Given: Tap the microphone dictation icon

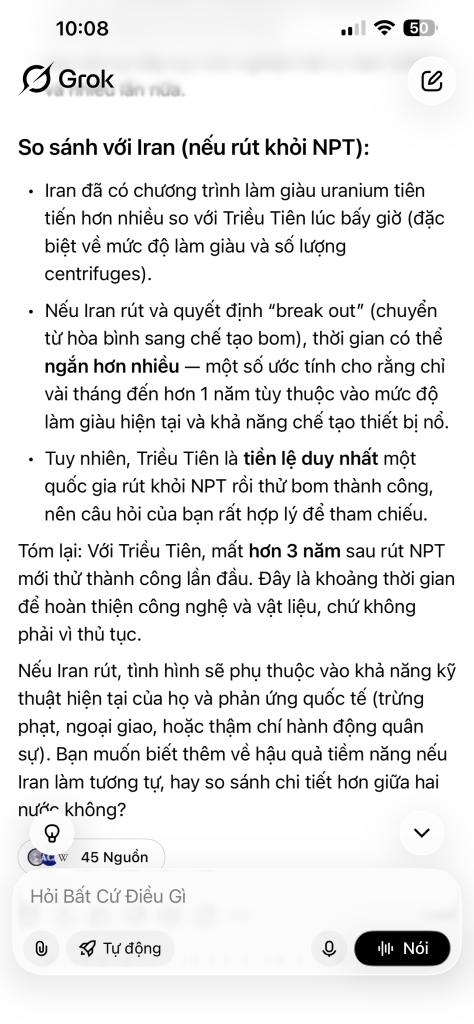Looking at the screenshot, I should pos(329,948).
